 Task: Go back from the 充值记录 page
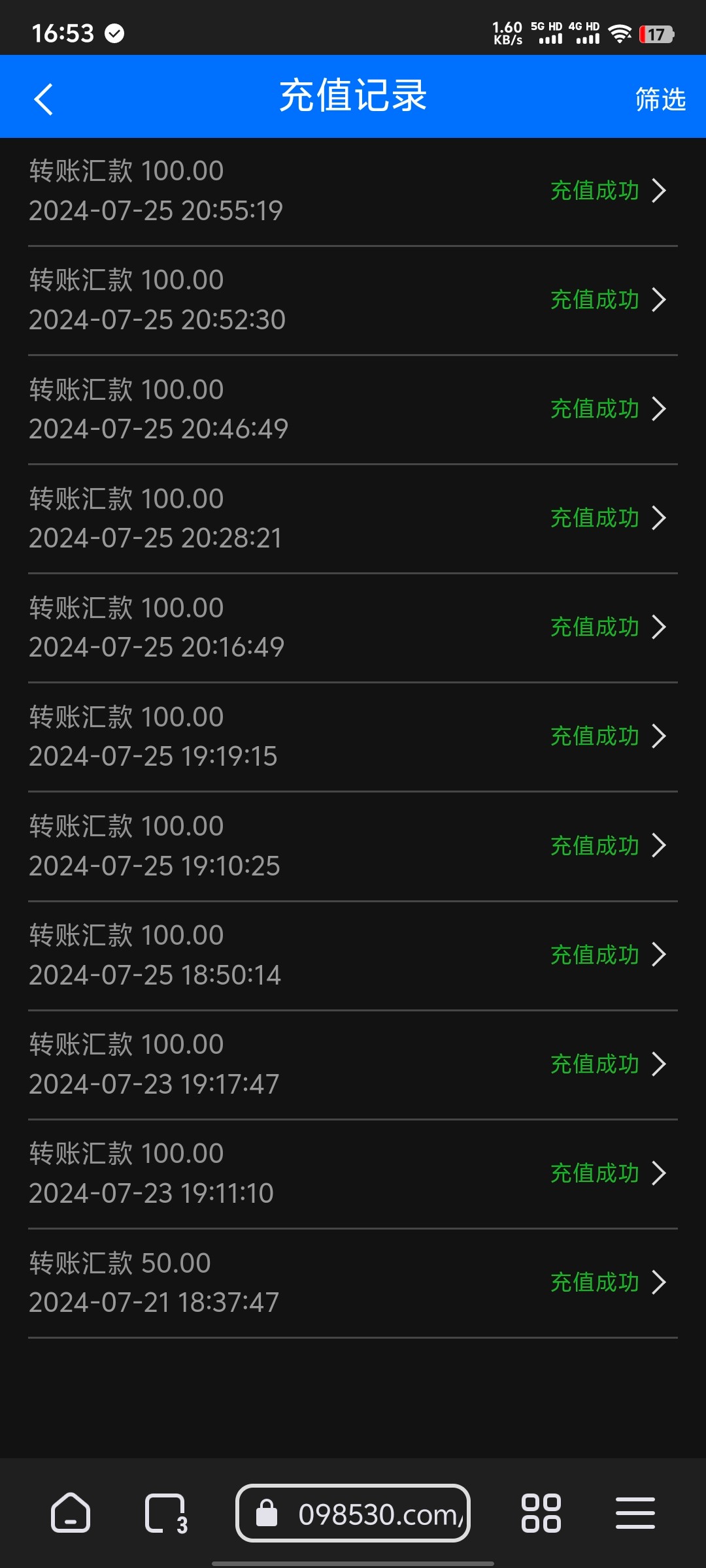43,99
